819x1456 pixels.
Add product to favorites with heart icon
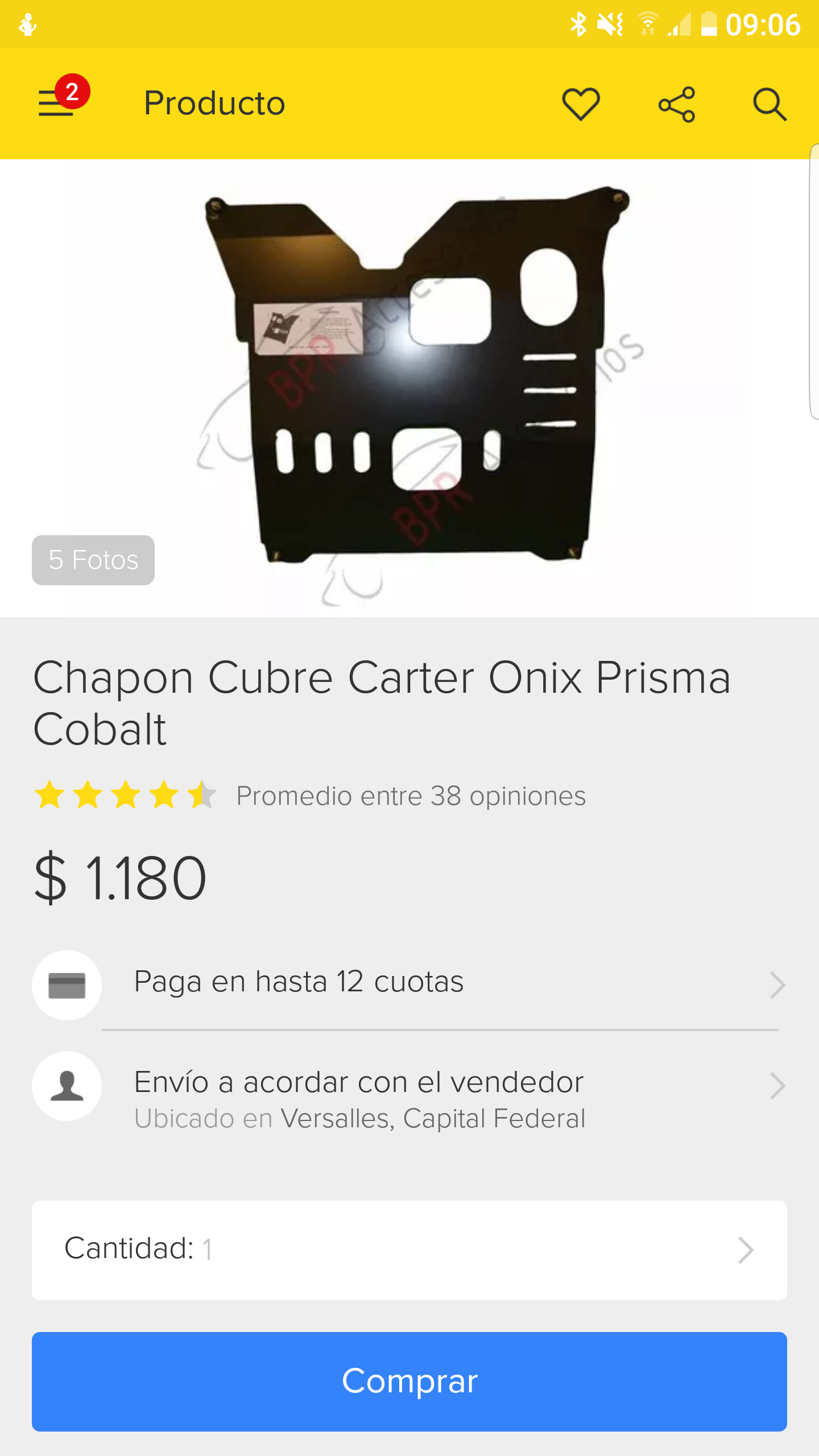(581, 104)
